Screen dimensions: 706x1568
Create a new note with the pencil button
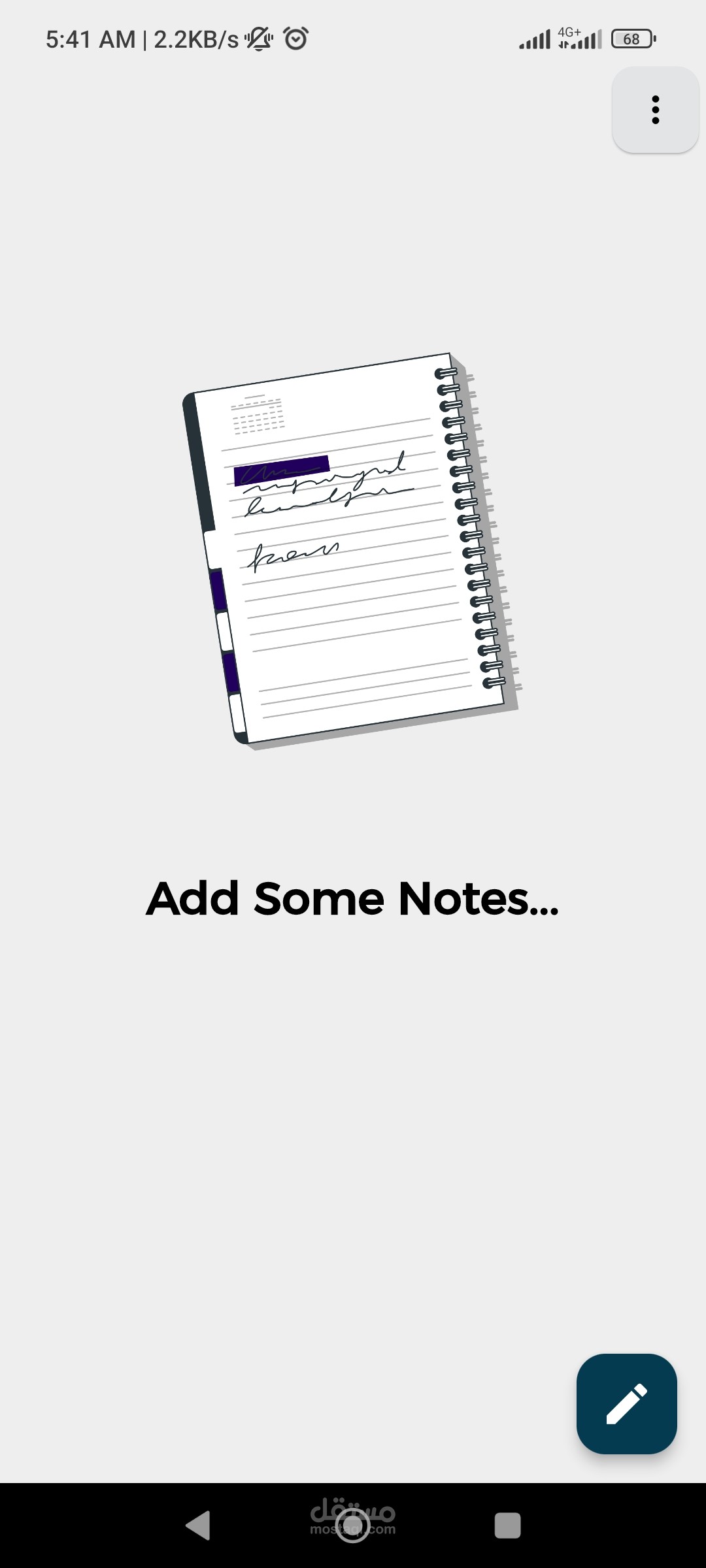(626, 1403)
